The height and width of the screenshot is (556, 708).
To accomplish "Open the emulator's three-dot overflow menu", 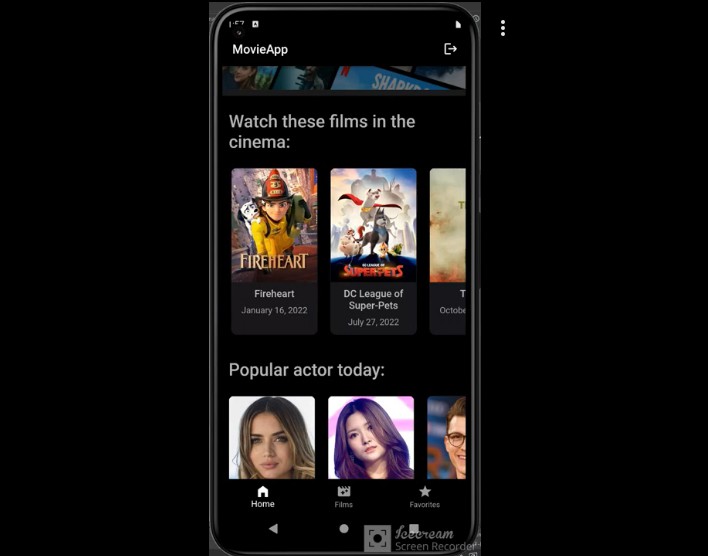I will coord(502,28).
